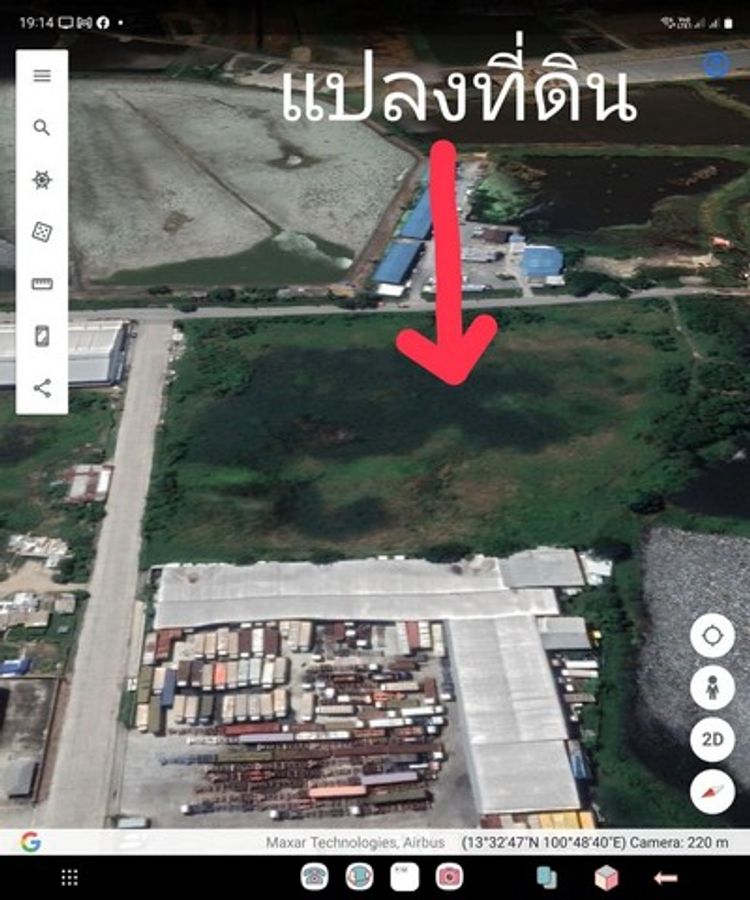750x900 pixels.
Task: Open the camera app in the taskbar
Action: point(449,877)
